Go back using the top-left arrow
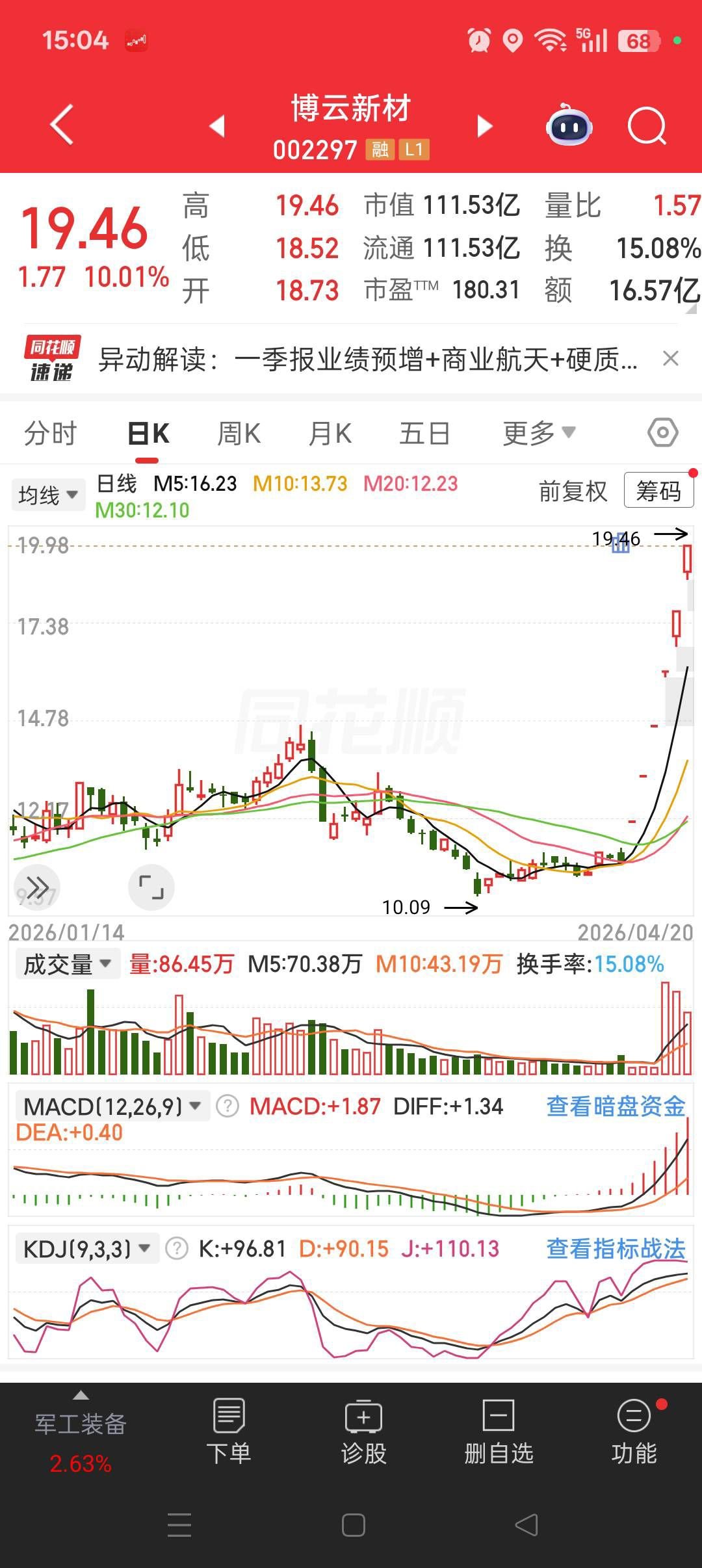 [62, 124]
